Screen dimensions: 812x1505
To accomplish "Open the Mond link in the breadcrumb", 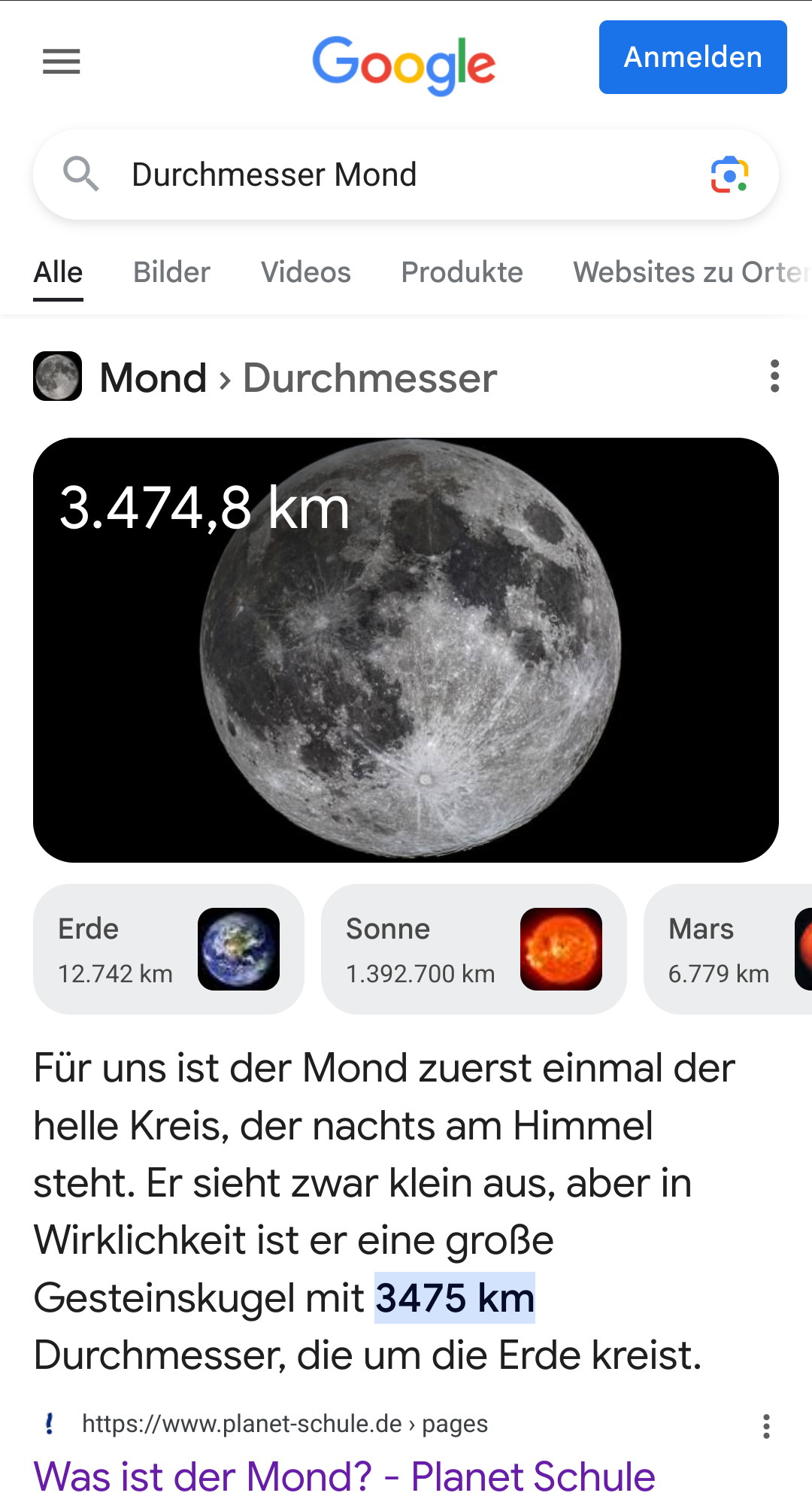I will (153, 378).
